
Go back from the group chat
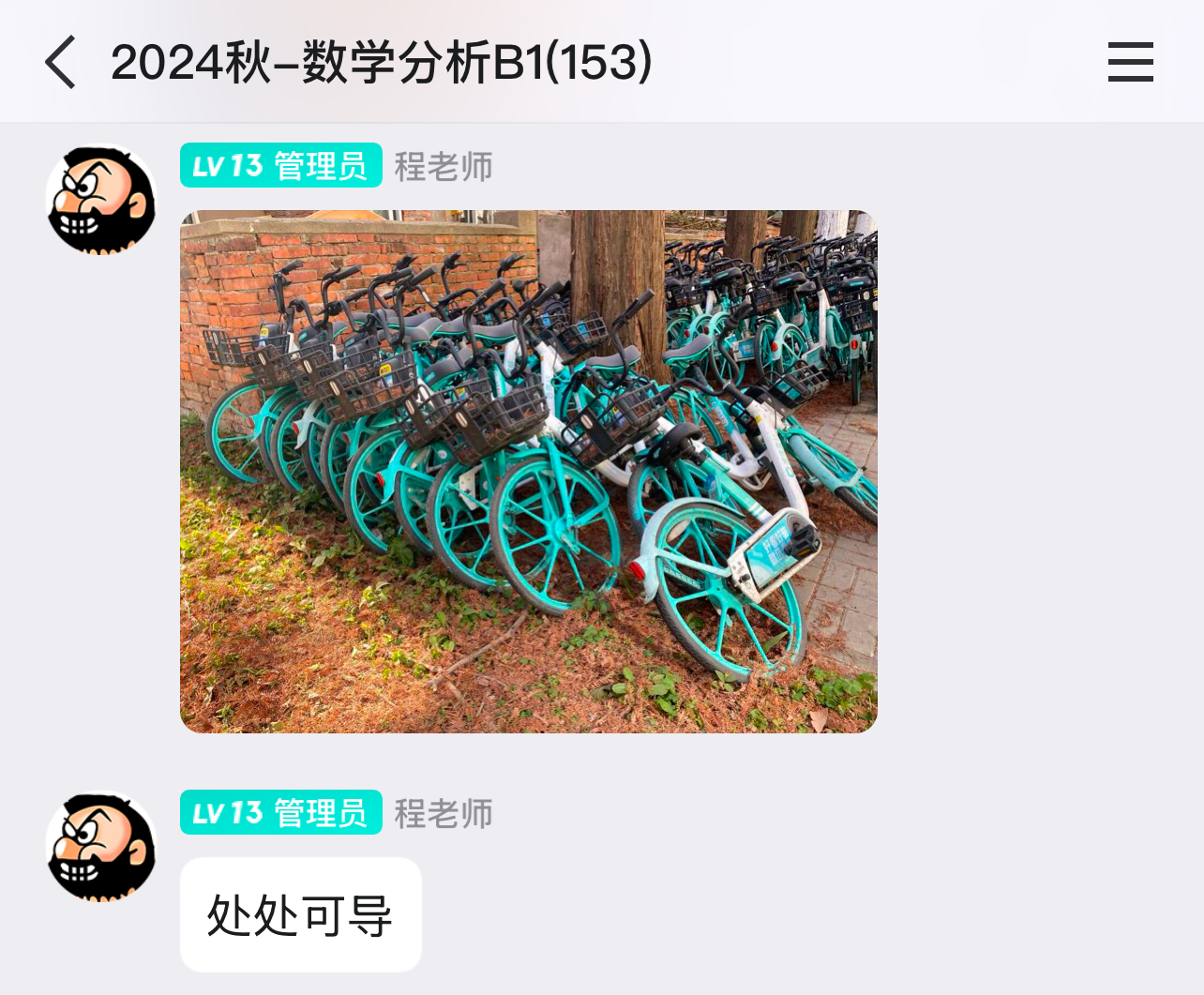(x=61, y=63)
